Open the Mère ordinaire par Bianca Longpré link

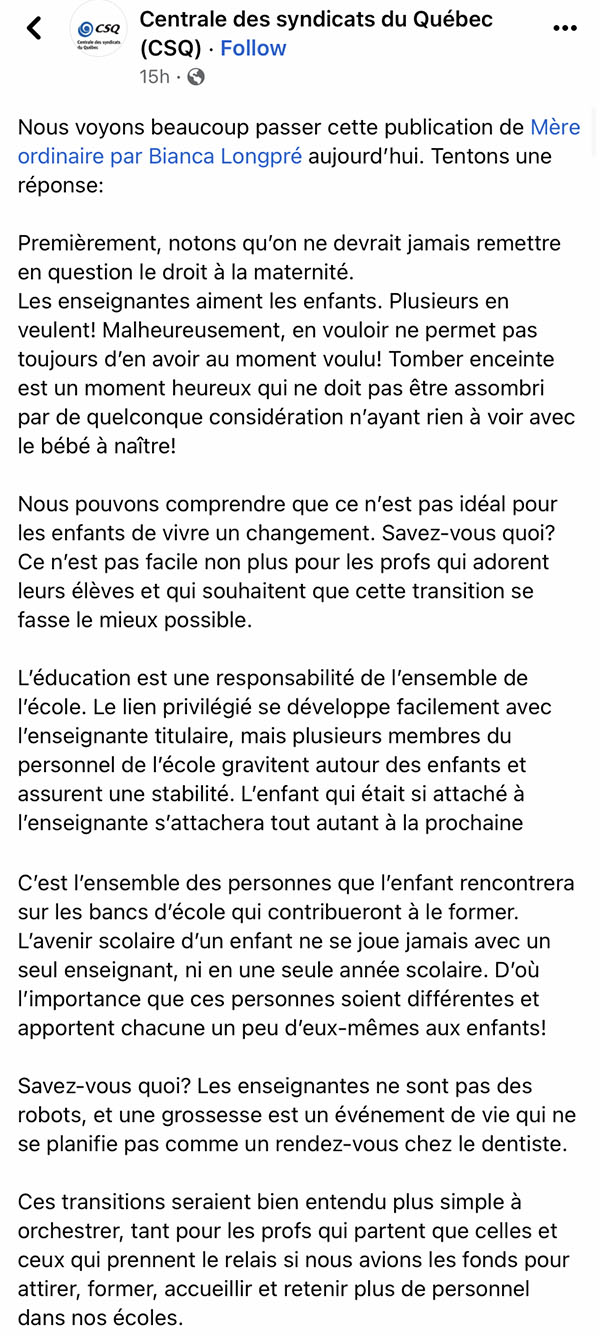(300, 142)
